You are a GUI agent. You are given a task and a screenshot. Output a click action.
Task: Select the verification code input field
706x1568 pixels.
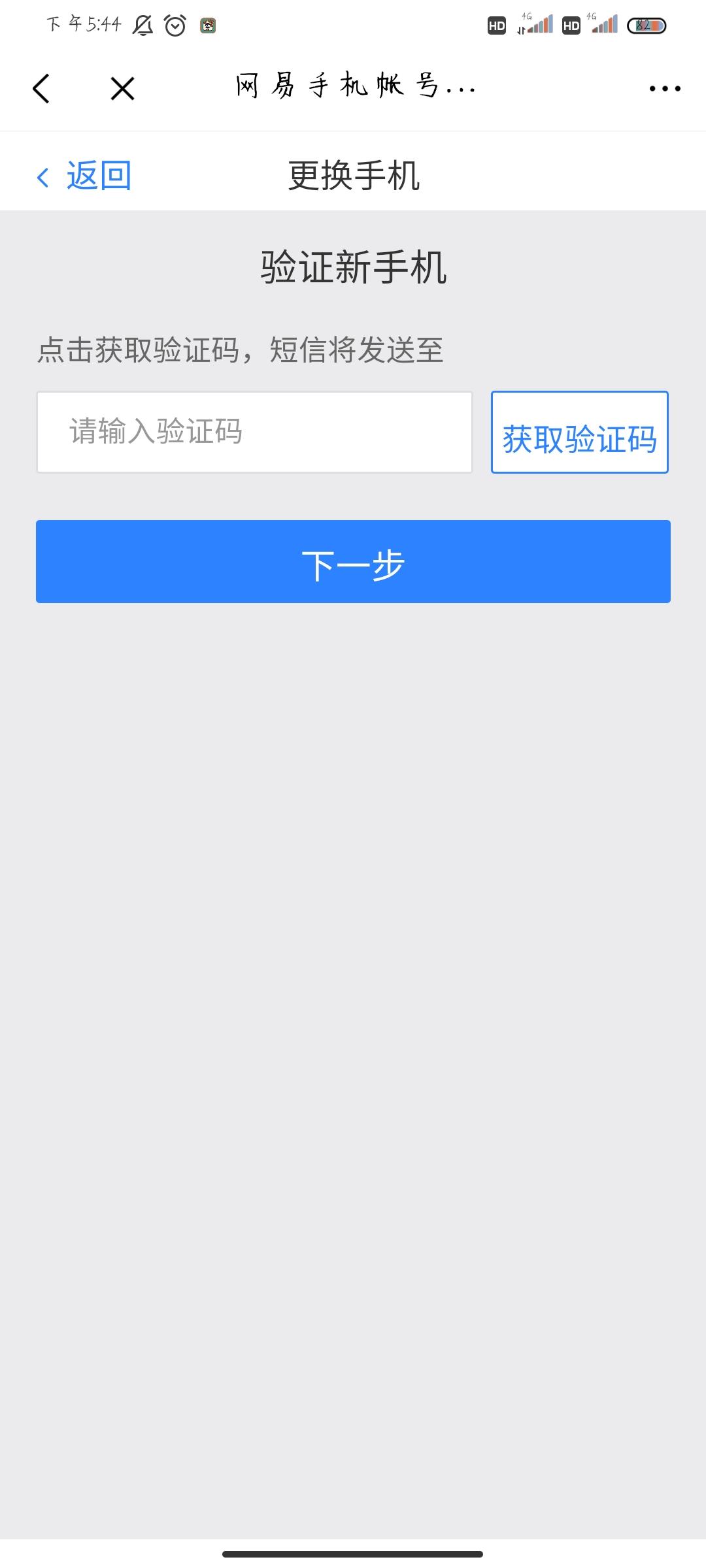pyautogui.click(x=255, y=431)
